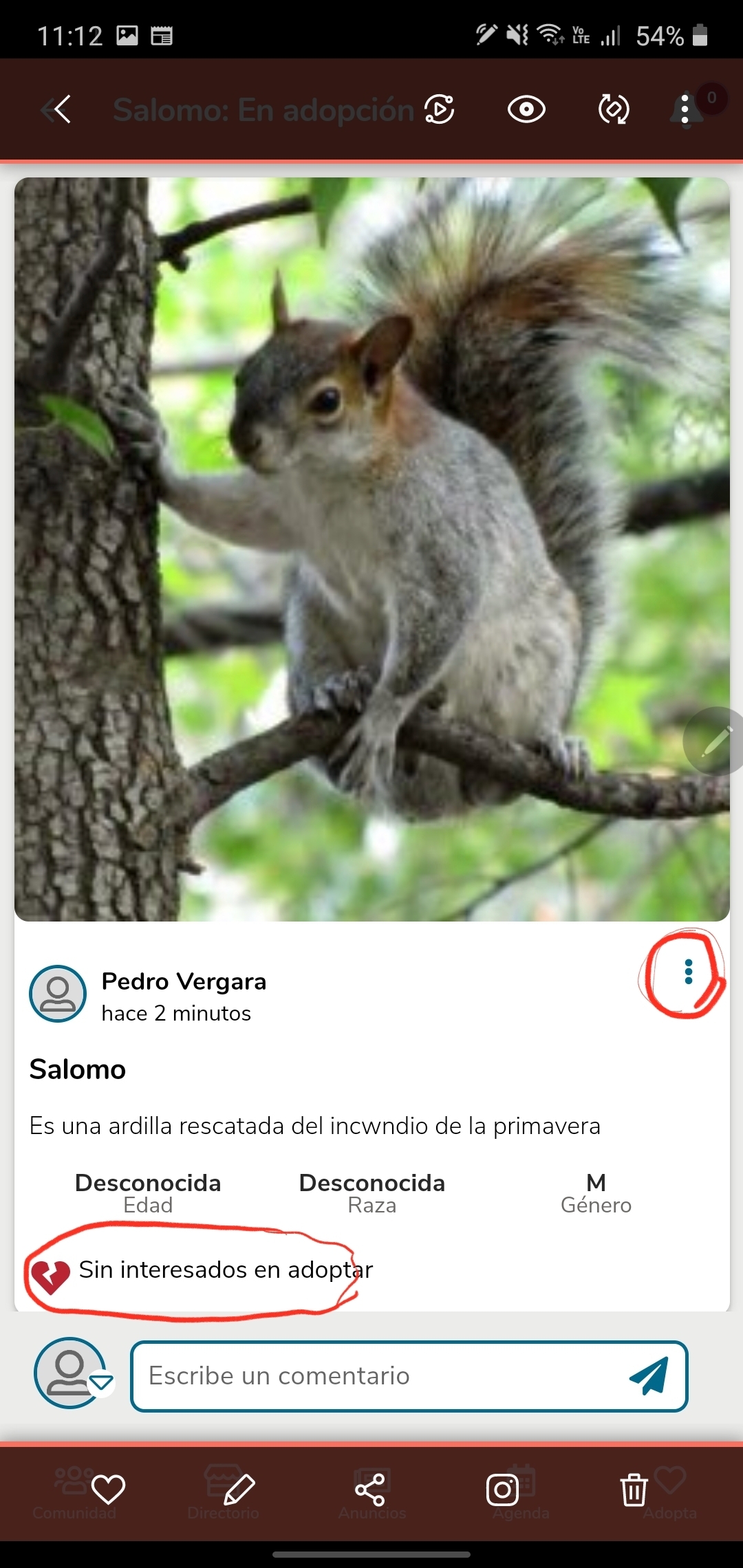Tap the motion play icon

[440, 109]
